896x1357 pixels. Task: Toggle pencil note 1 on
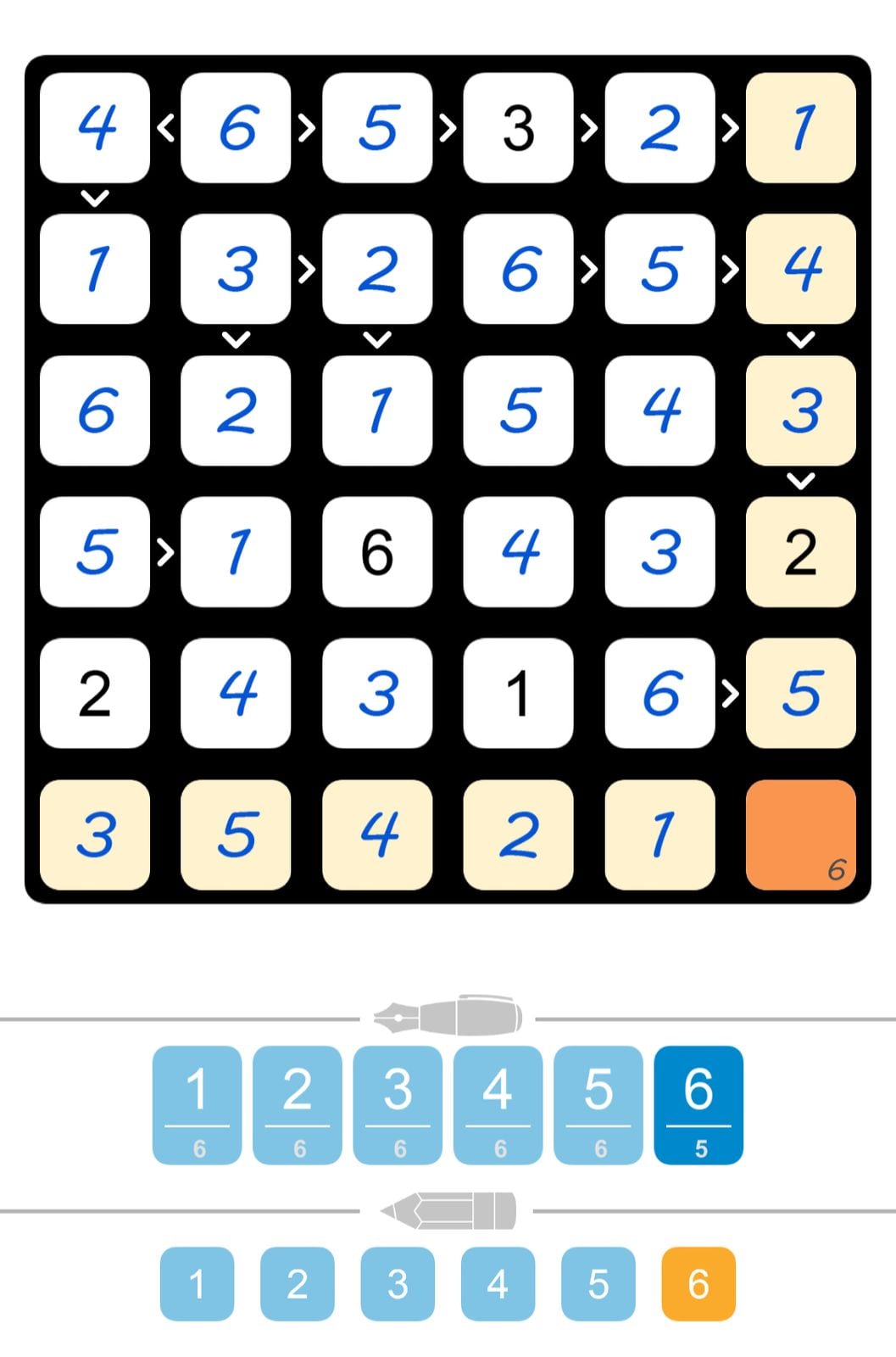pos(197,1286)
